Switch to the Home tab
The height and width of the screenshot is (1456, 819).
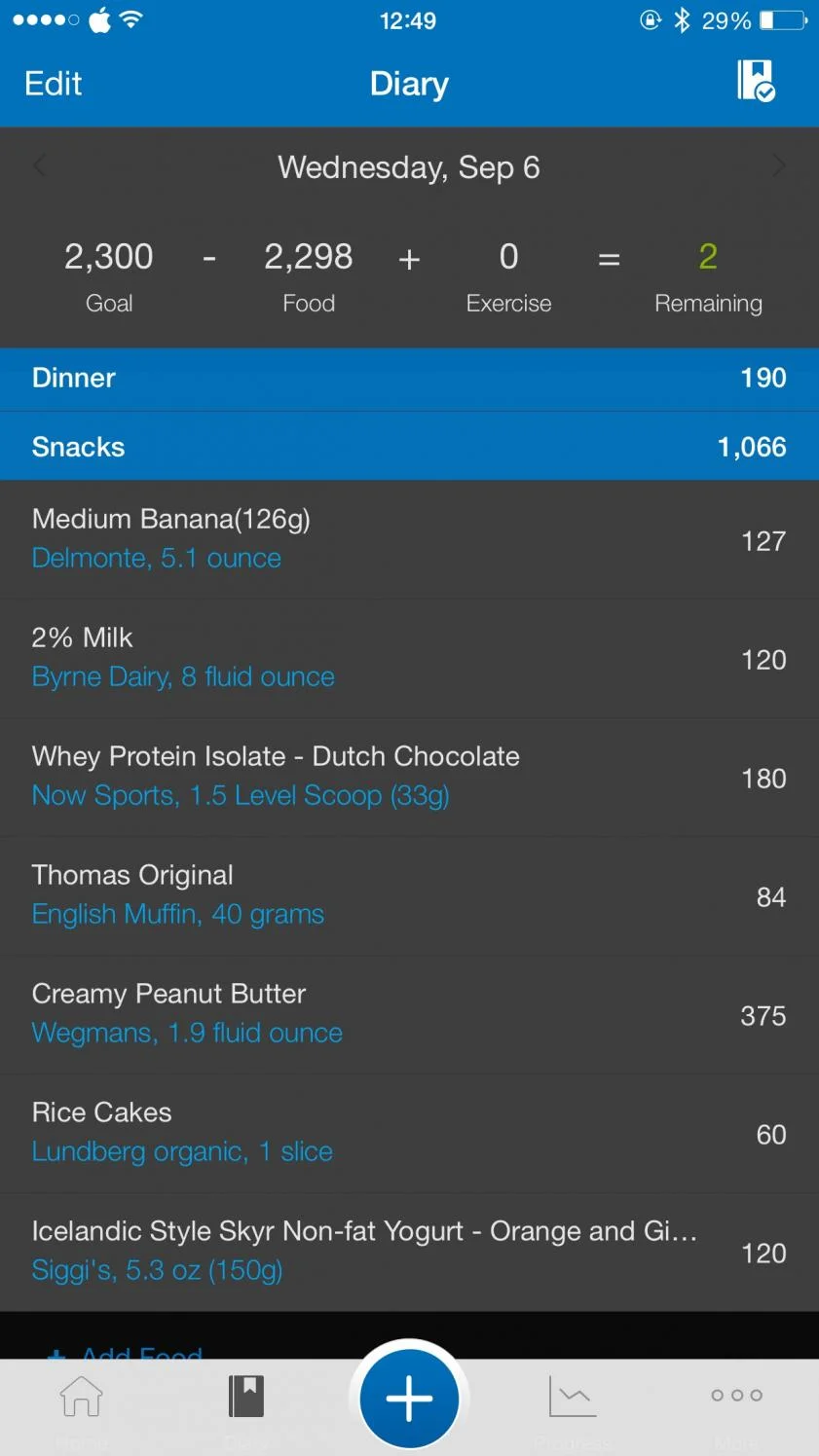pos(82,1407)
